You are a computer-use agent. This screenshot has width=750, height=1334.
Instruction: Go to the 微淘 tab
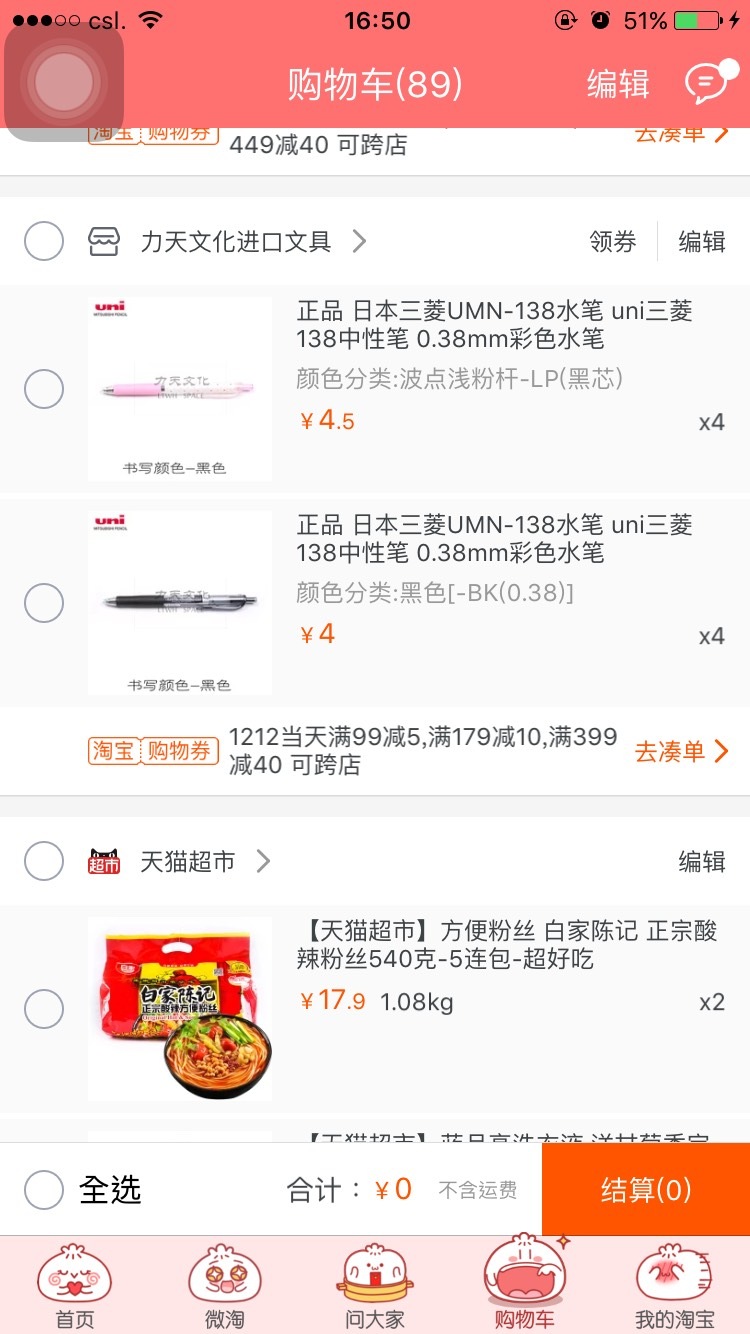tap(225, 1286)
